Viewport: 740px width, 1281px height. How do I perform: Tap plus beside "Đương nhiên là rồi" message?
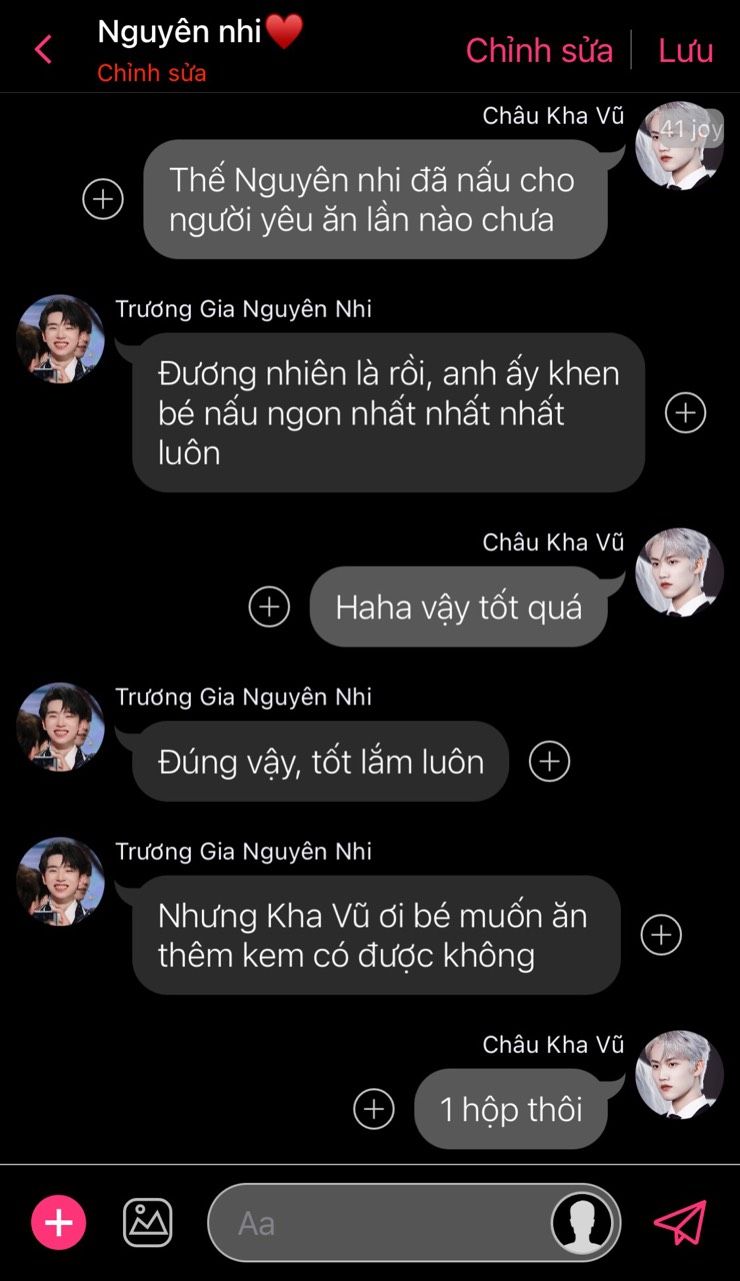686,412
